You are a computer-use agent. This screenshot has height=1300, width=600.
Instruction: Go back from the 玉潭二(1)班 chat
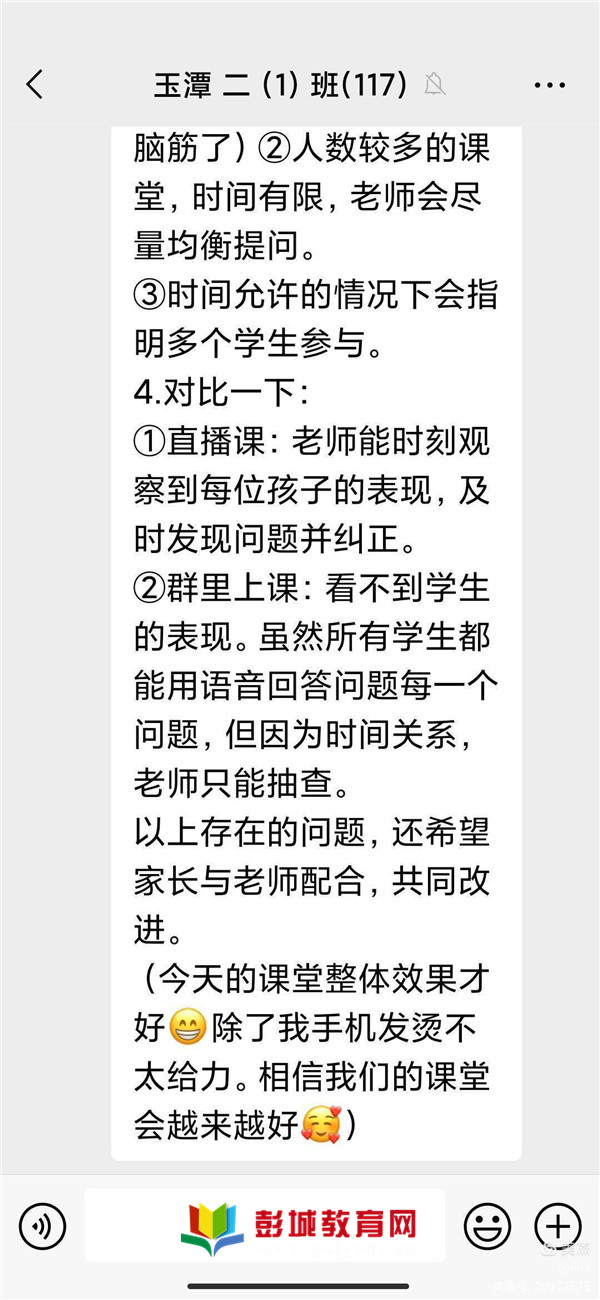pyautogui.click(x=35, y=85)
